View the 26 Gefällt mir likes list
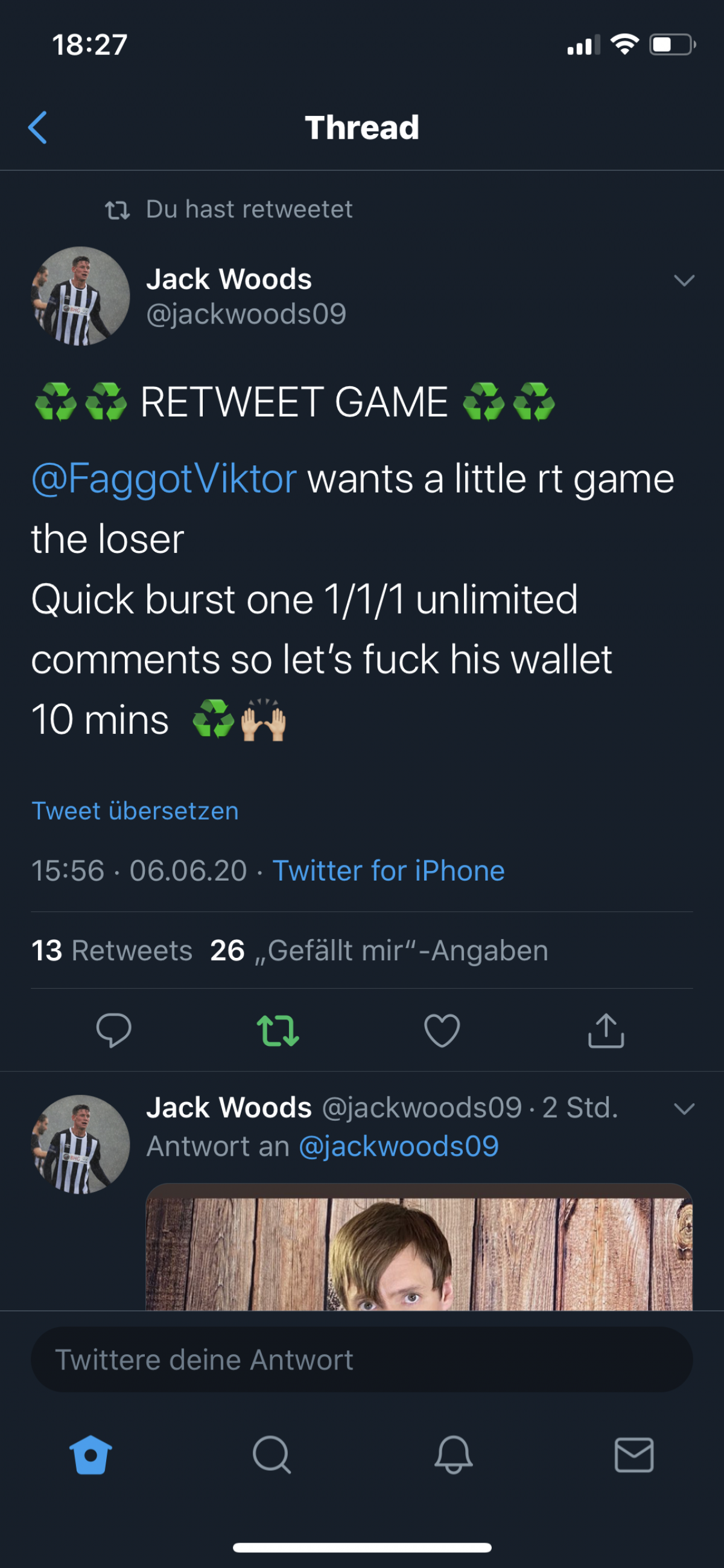 pyautogui.click(x=378, y=950)
